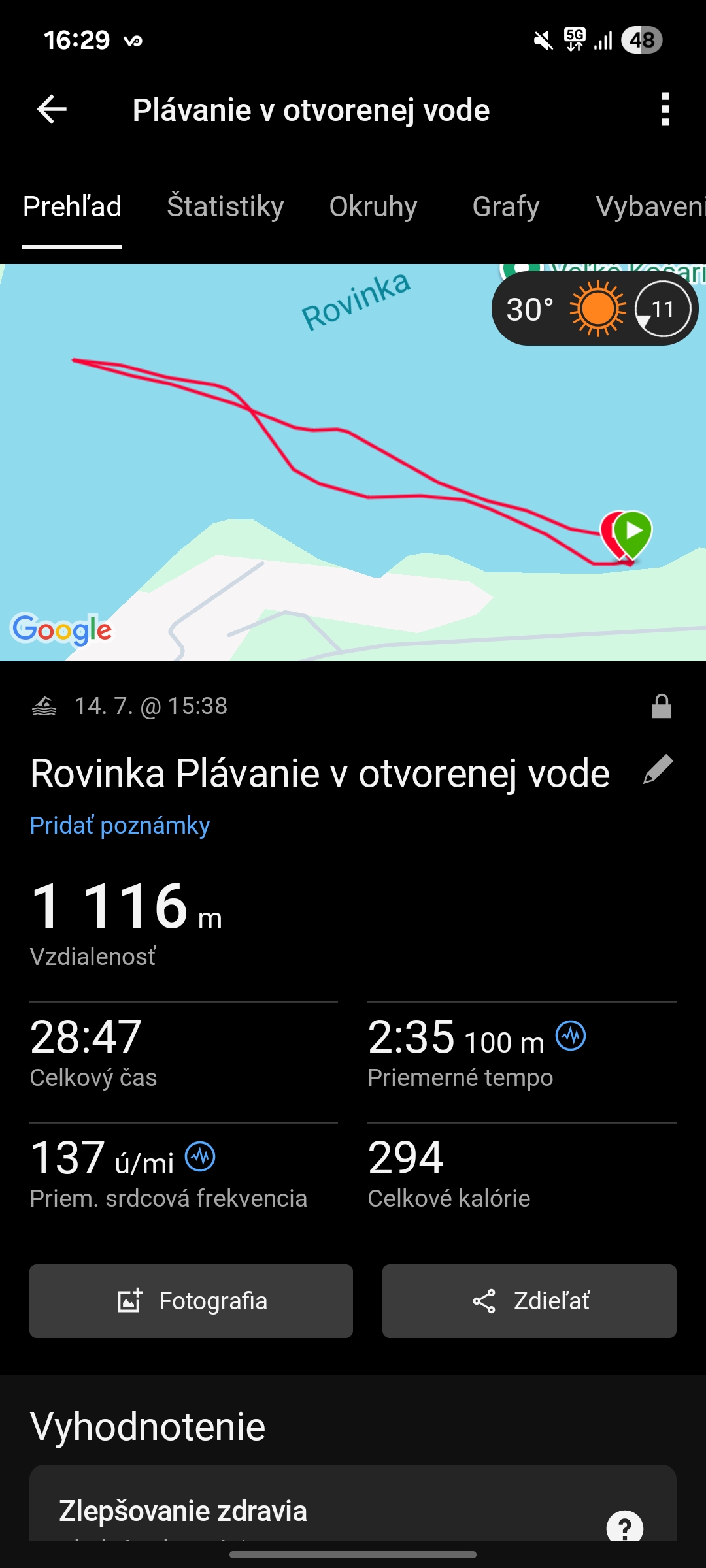Tap the info icon beside Priemerné tempo
The height and width of the screenshot is (1568, 706).
[571, 1036]
